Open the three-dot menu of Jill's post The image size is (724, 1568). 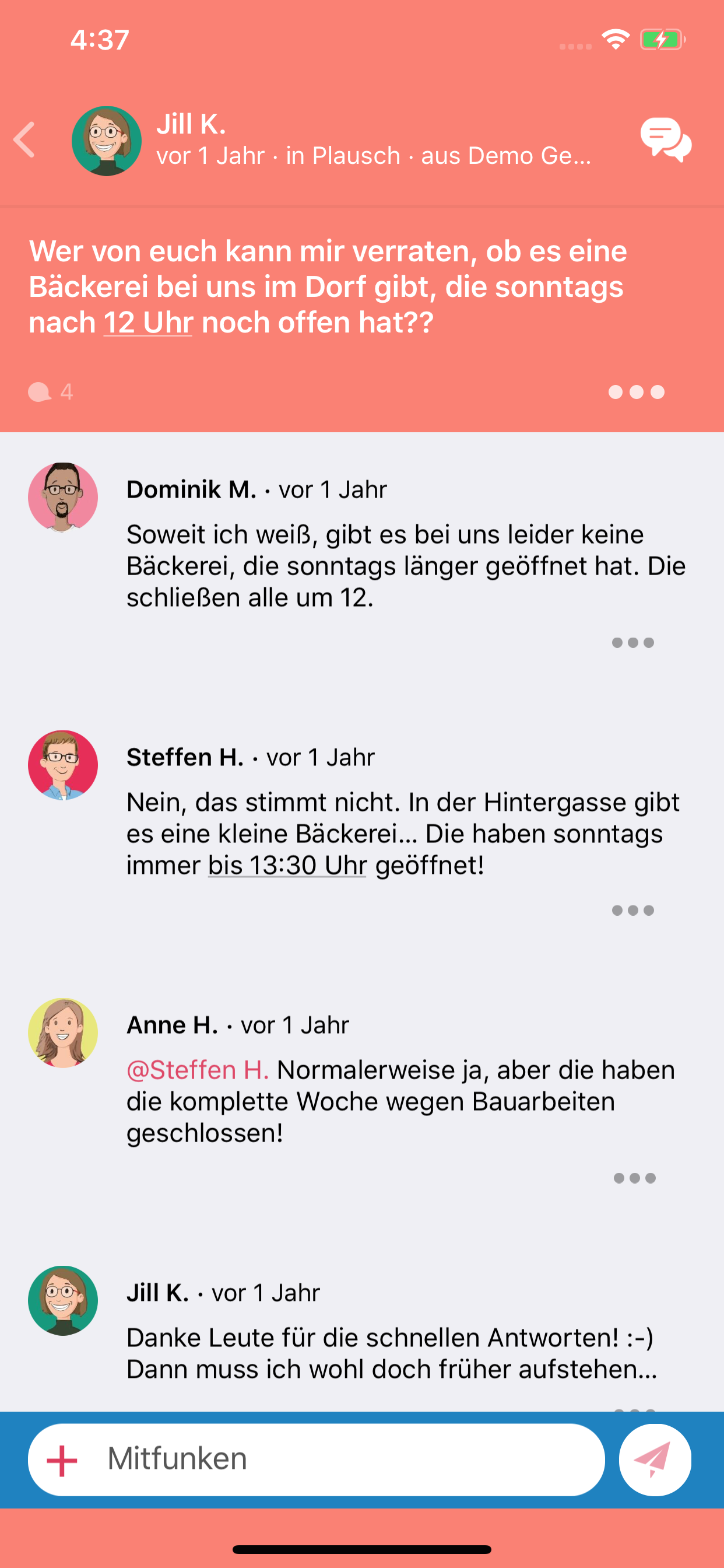click(x=637, y=392)
